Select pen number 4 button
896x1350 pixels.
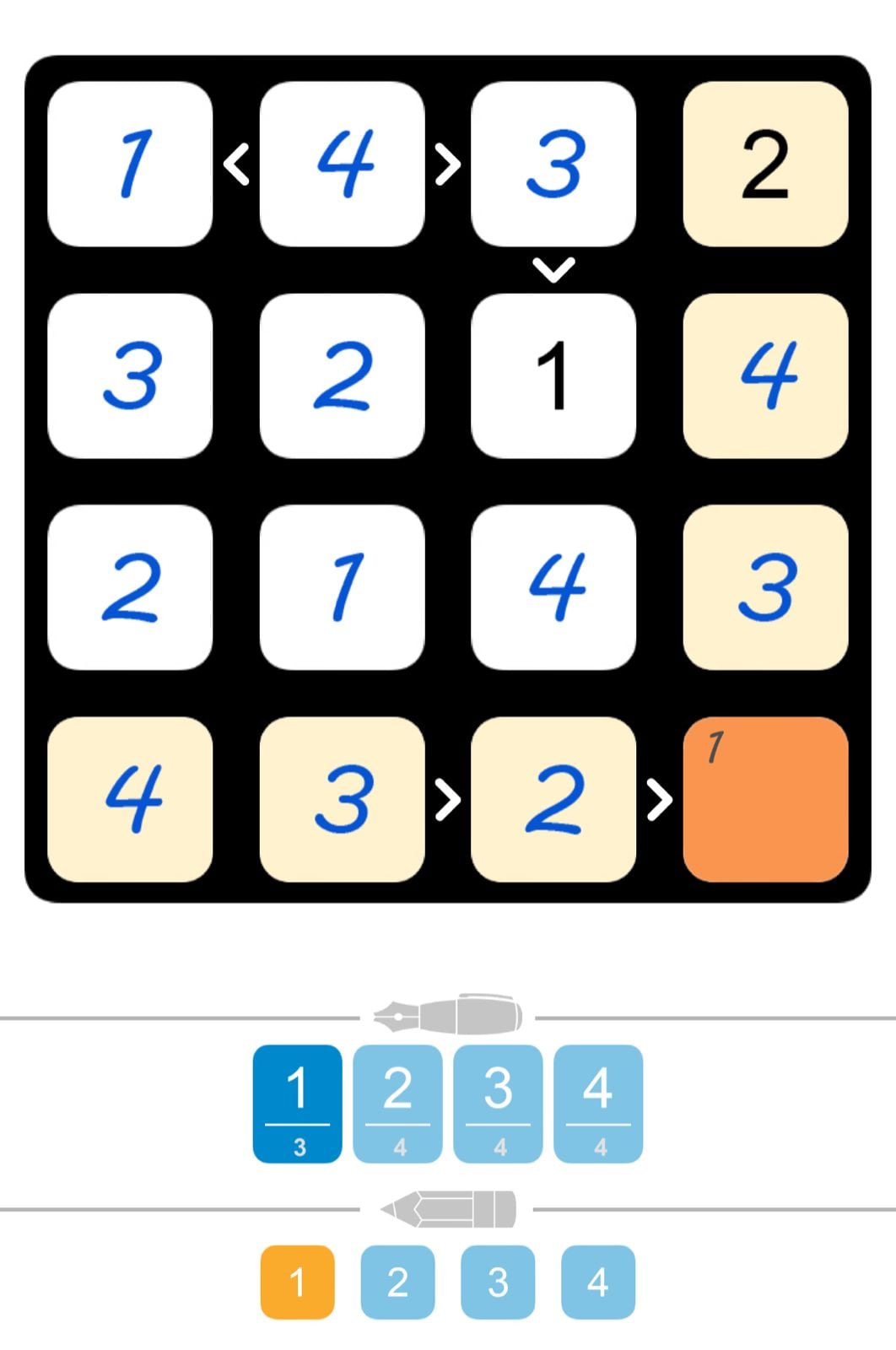[x=597, y=1103]
